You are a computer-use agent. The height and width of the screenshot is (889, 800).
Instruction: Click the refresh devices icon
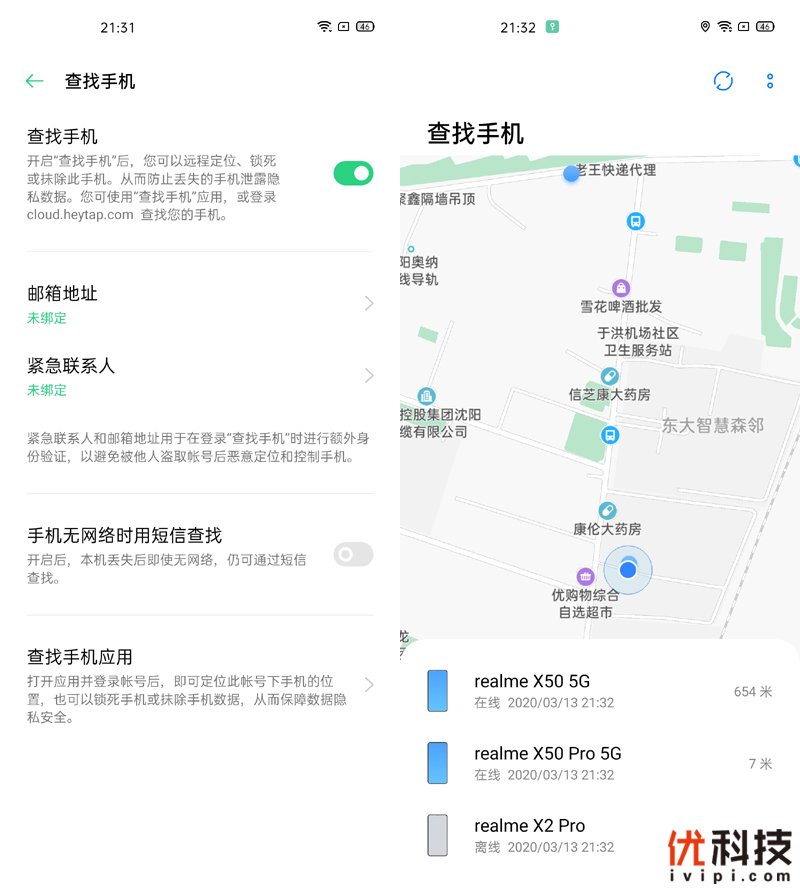[x=723, y=81]
